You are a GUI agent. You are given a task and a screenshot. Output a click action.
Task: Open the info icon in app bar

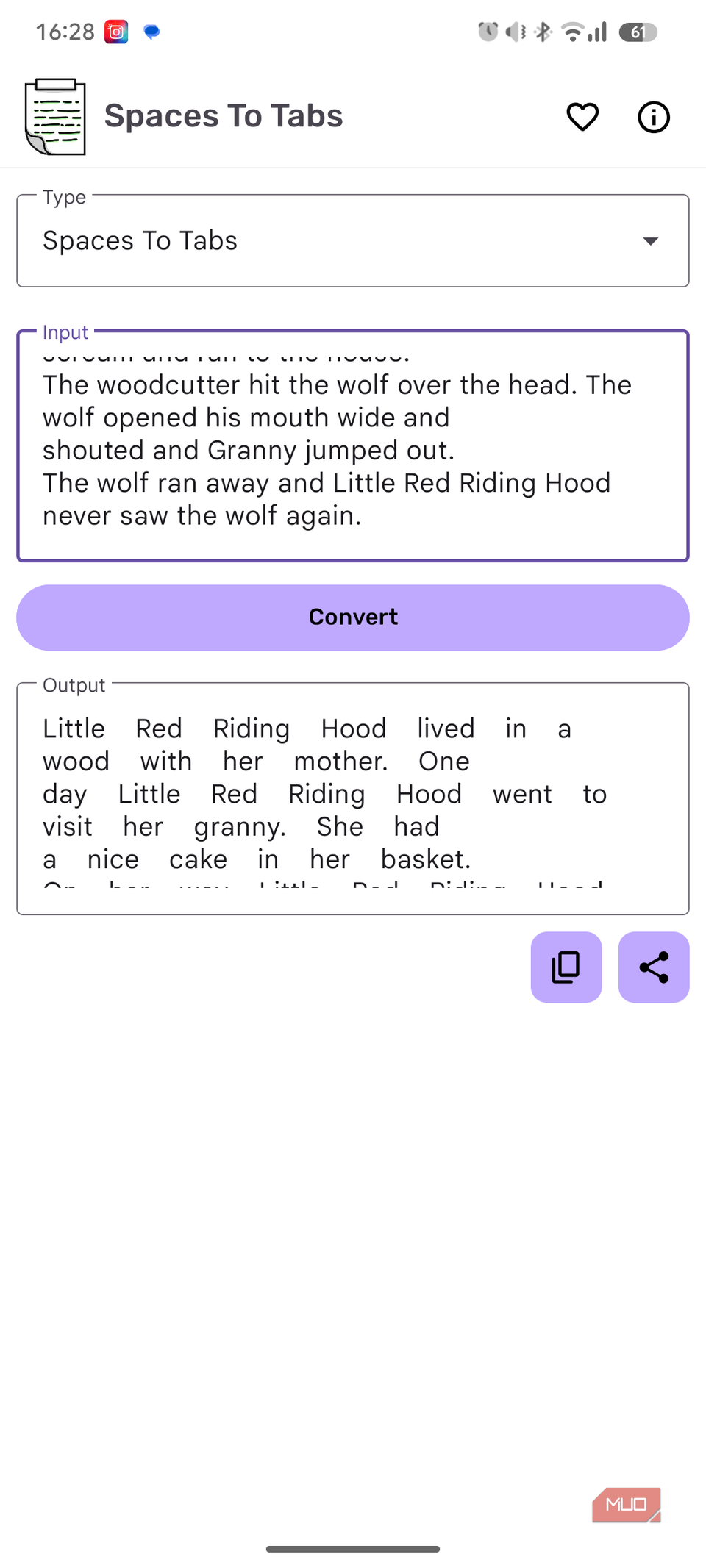tap(654, 117)
